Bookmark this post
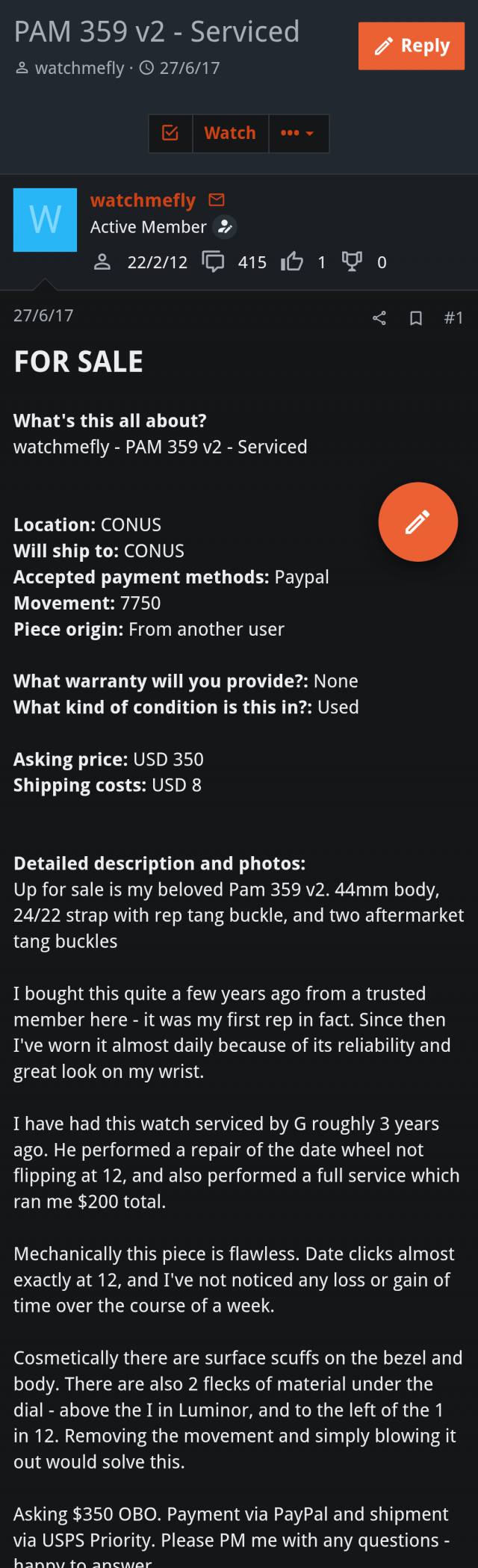Screen dimensions: 478x1568 click(416, 318)
